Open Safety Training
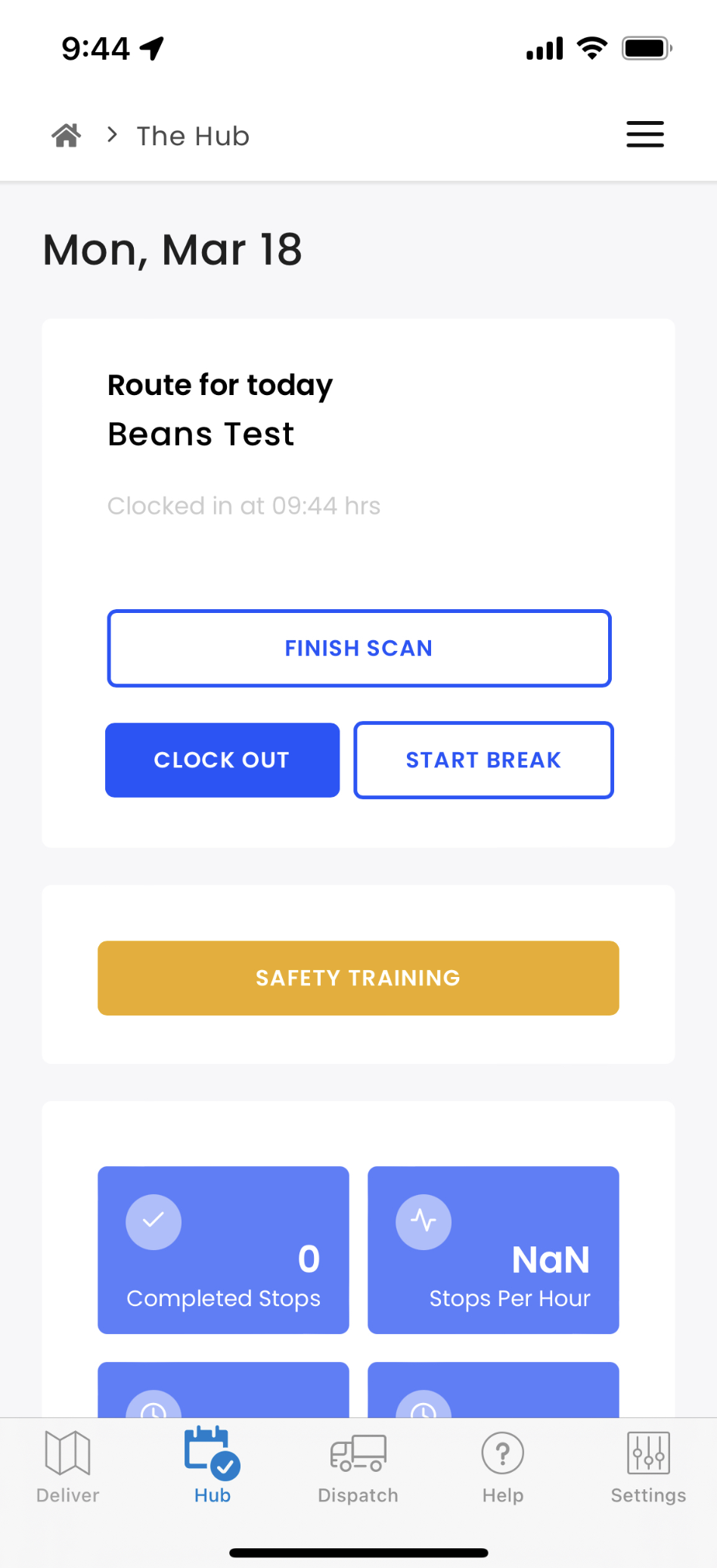 (358, 978)
